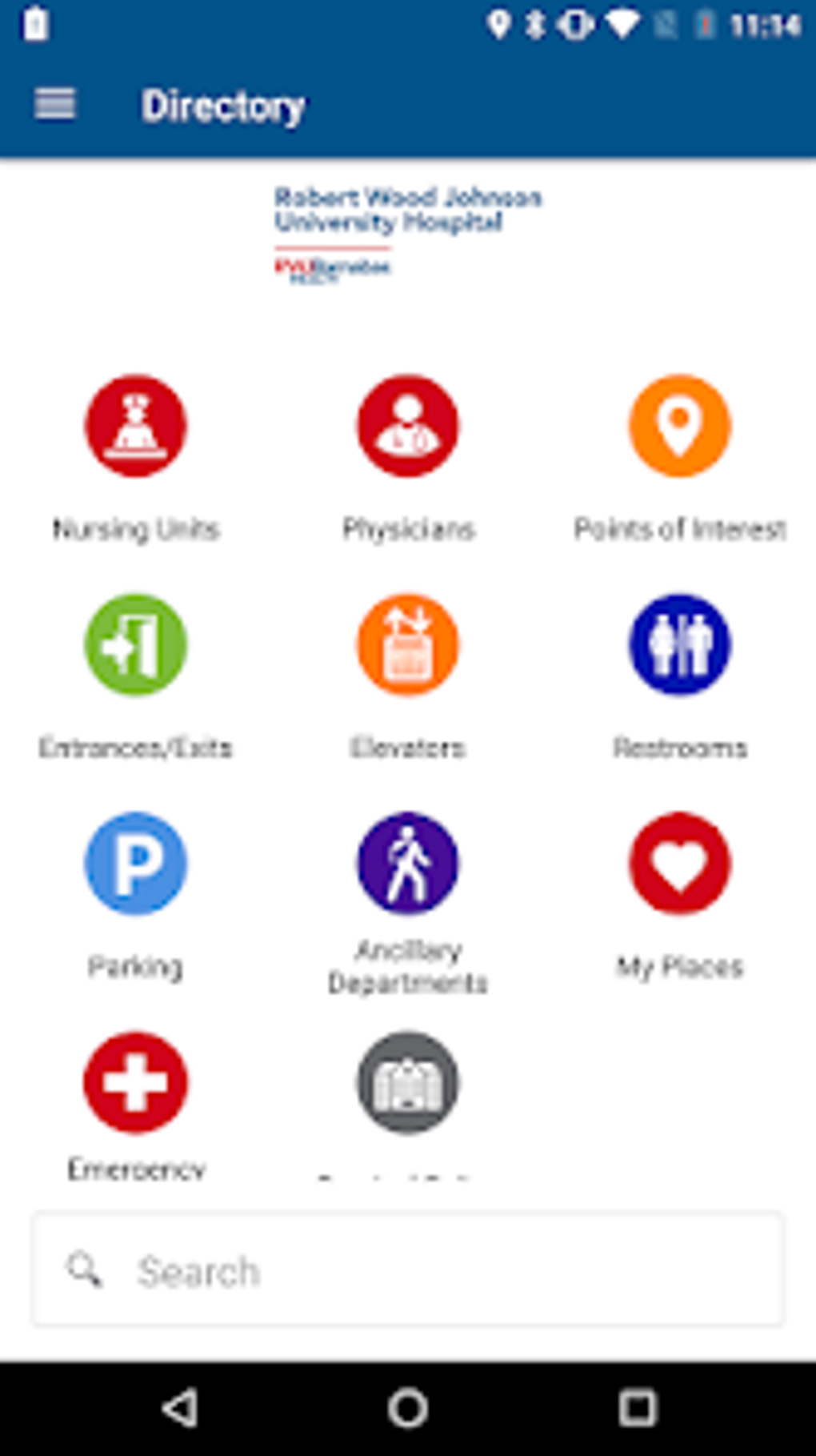Go back using system back button

181,1408
